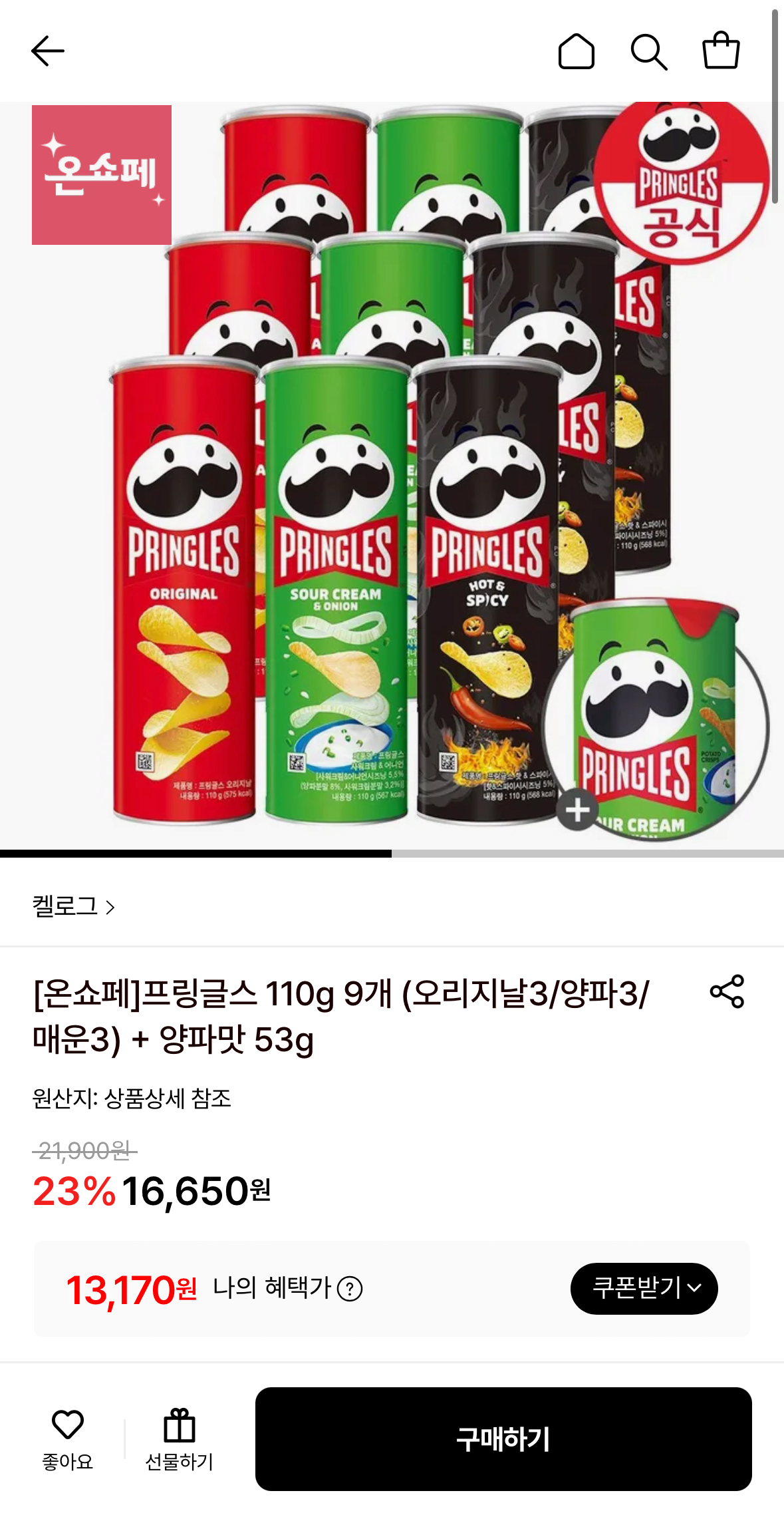Image resolution: width=784 pixels, height=1515 pixels.
Task: View shopping bag by tapping the cart icon
Action: 721,53
